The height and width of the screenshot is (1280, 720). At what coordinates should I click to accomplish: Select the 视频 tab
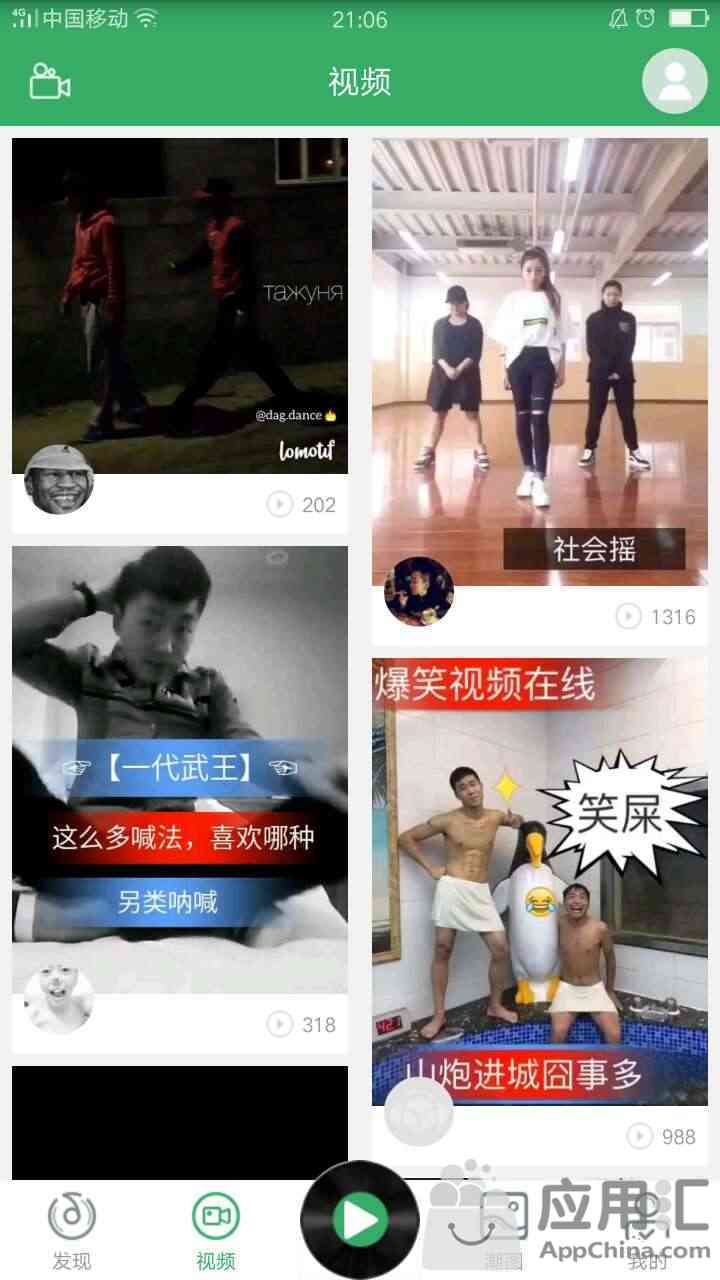pyautogui.click(x=216, y=1230)
